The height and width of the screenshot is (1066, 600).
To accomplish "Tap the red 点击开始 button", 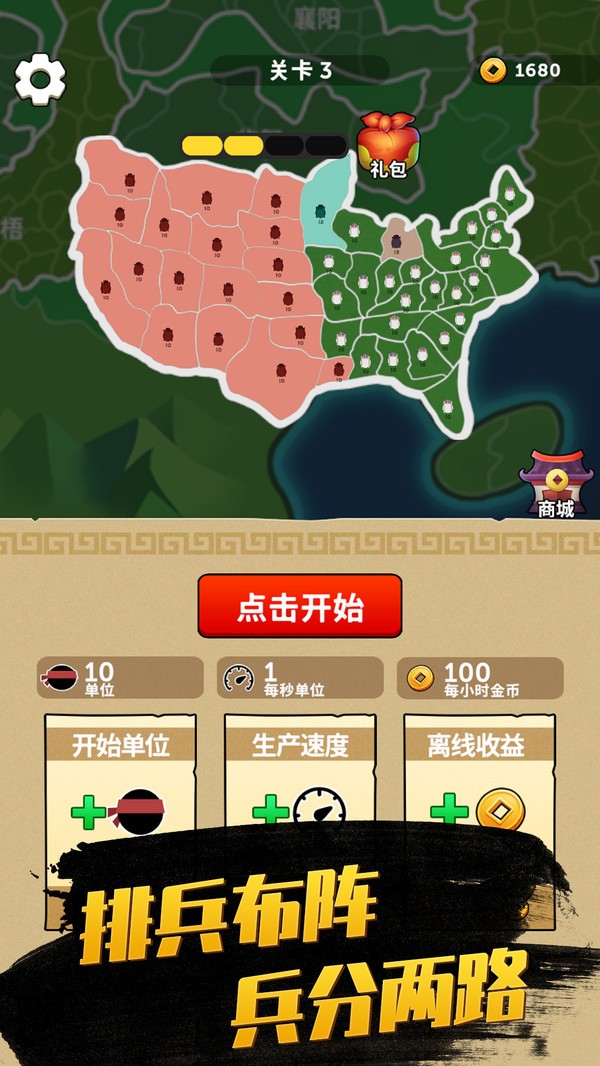I will (299, 606).
